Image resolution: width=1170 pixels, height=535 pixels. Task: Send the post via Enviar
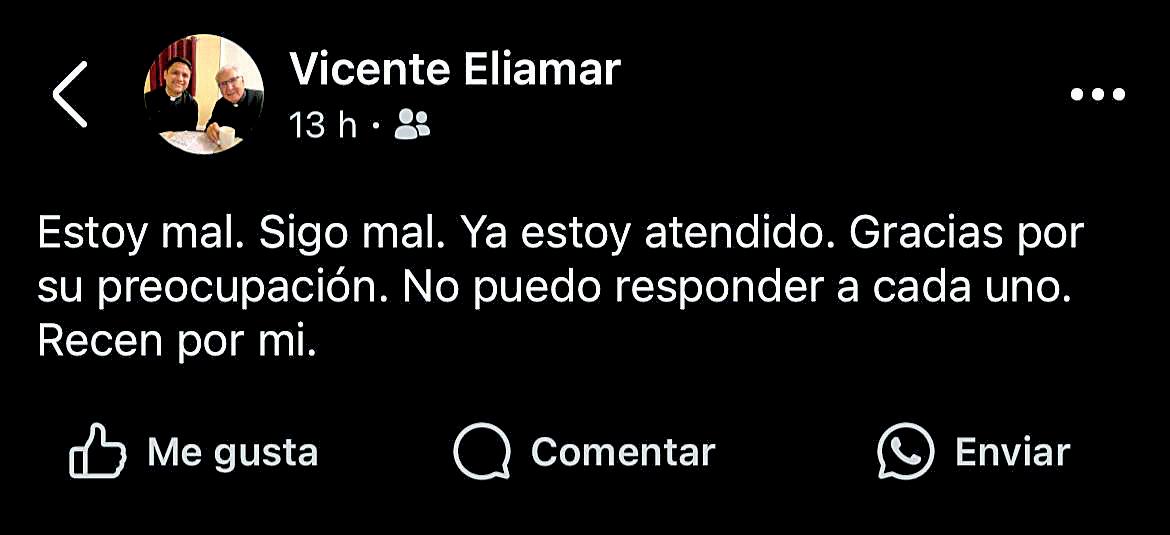click(974, 452)
